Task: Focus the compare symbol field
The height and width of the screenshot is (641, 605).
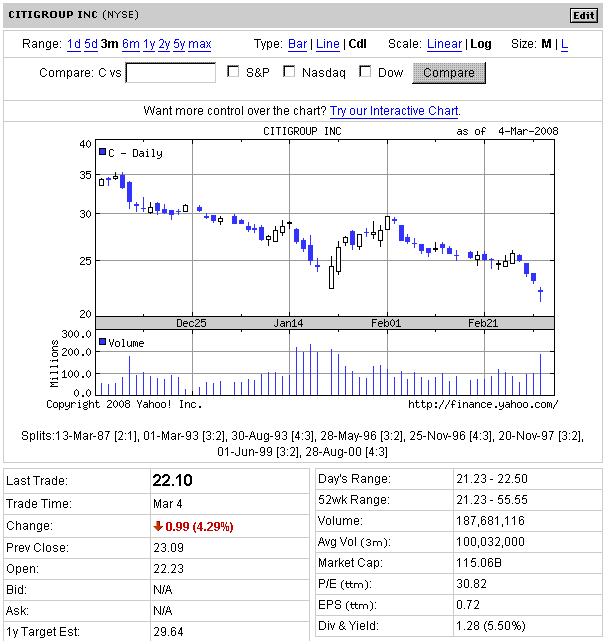Action: 171,73
